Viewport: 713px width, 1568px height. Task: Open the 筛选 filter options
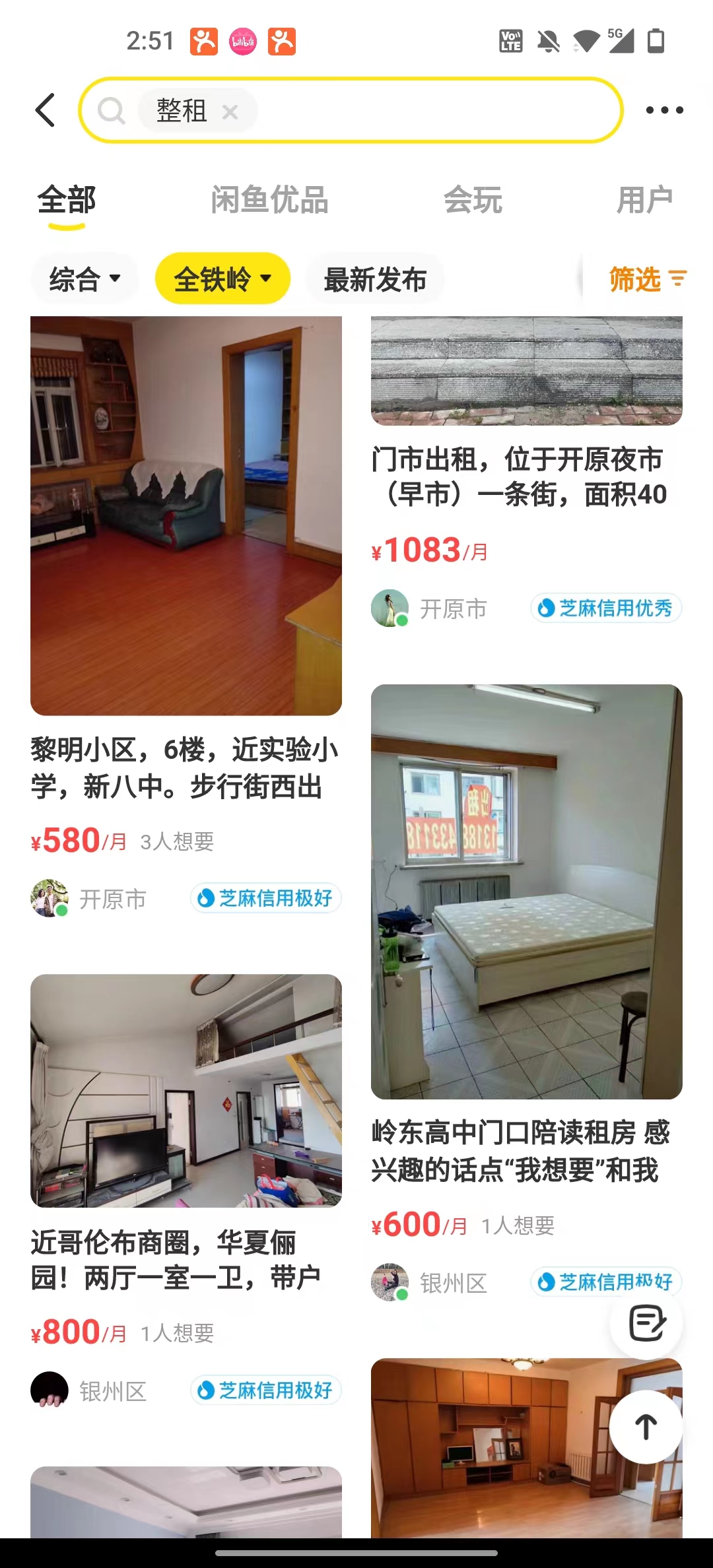tap(647, 279)
